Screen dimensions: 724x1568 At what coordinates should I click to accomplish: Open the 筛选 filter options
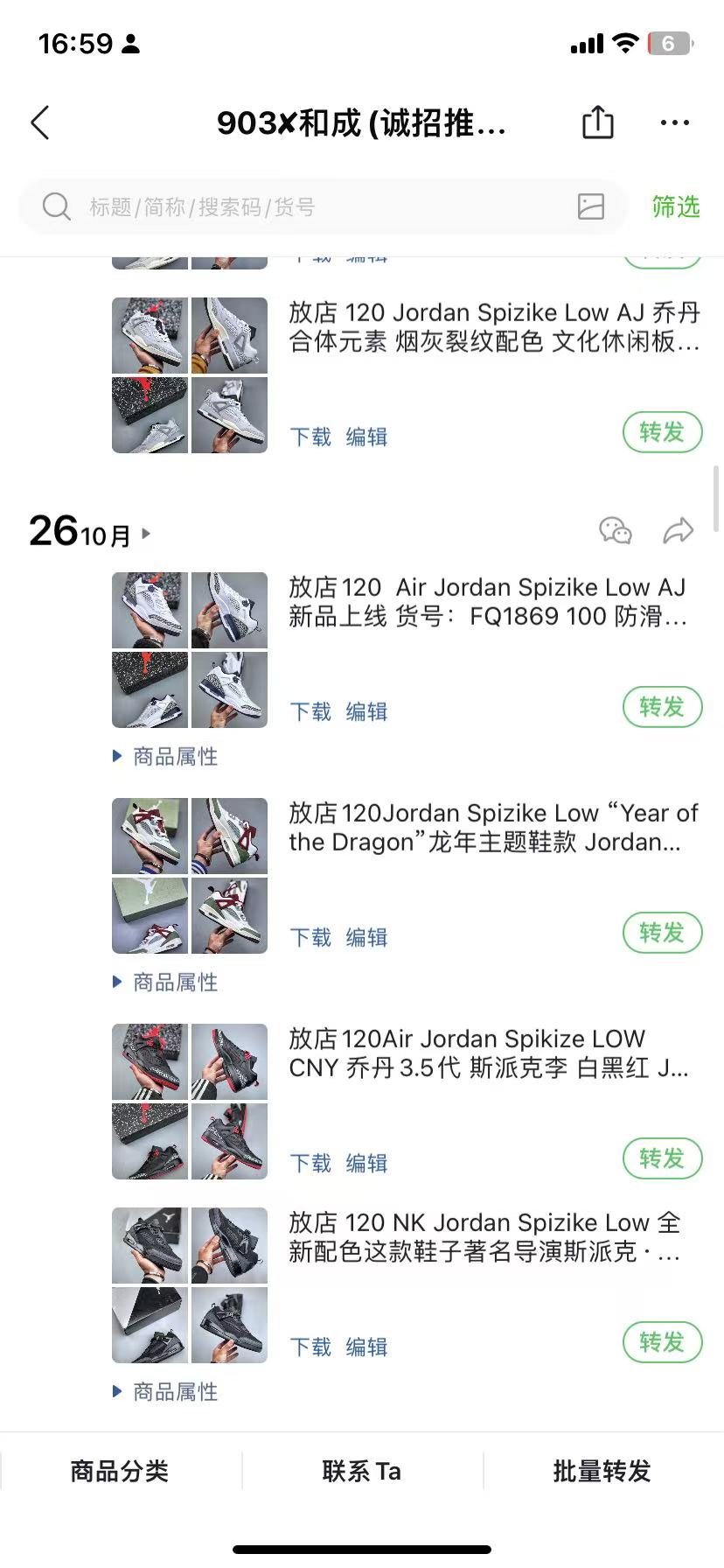coord(676,206)
